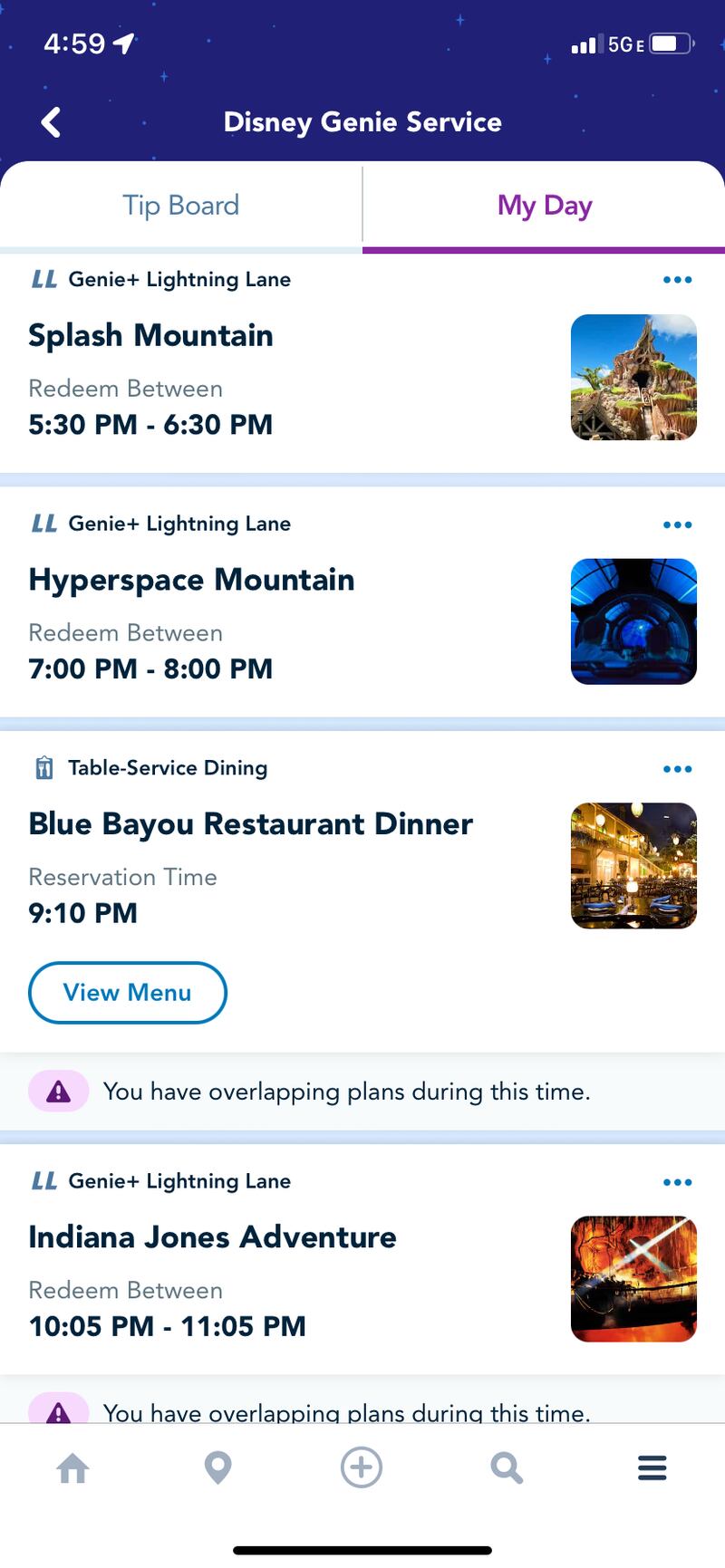The image size is (725, 1568).
Task: Open options menu for Indiana Jones Adventure
Action: coord(677,1181)
